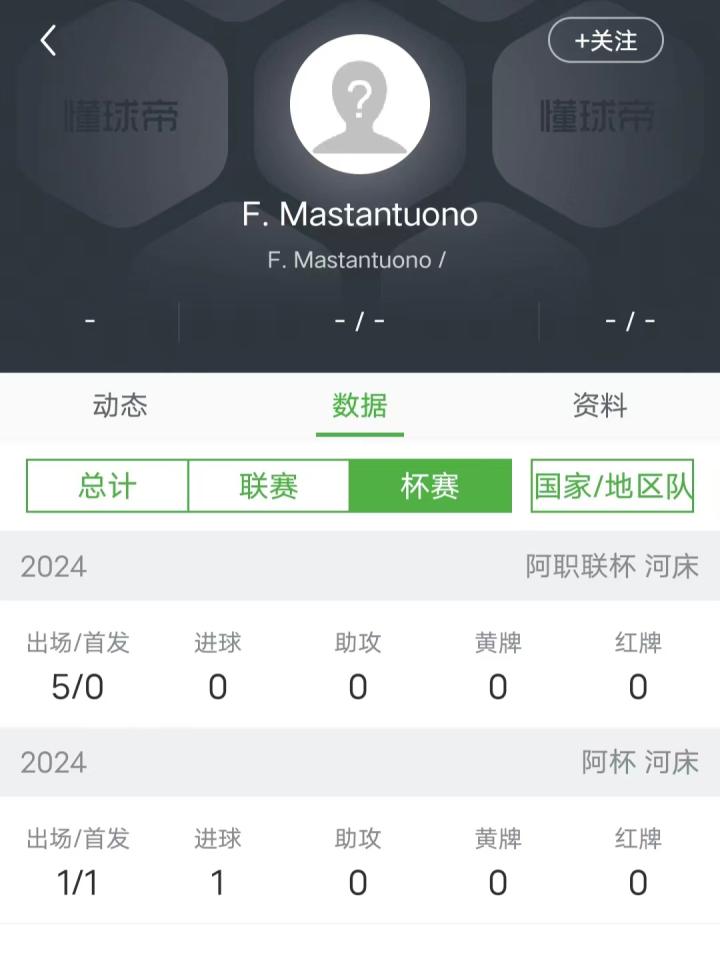View 国家/地区队 statistics
This screenshot has height=957, width=720.
612,487
